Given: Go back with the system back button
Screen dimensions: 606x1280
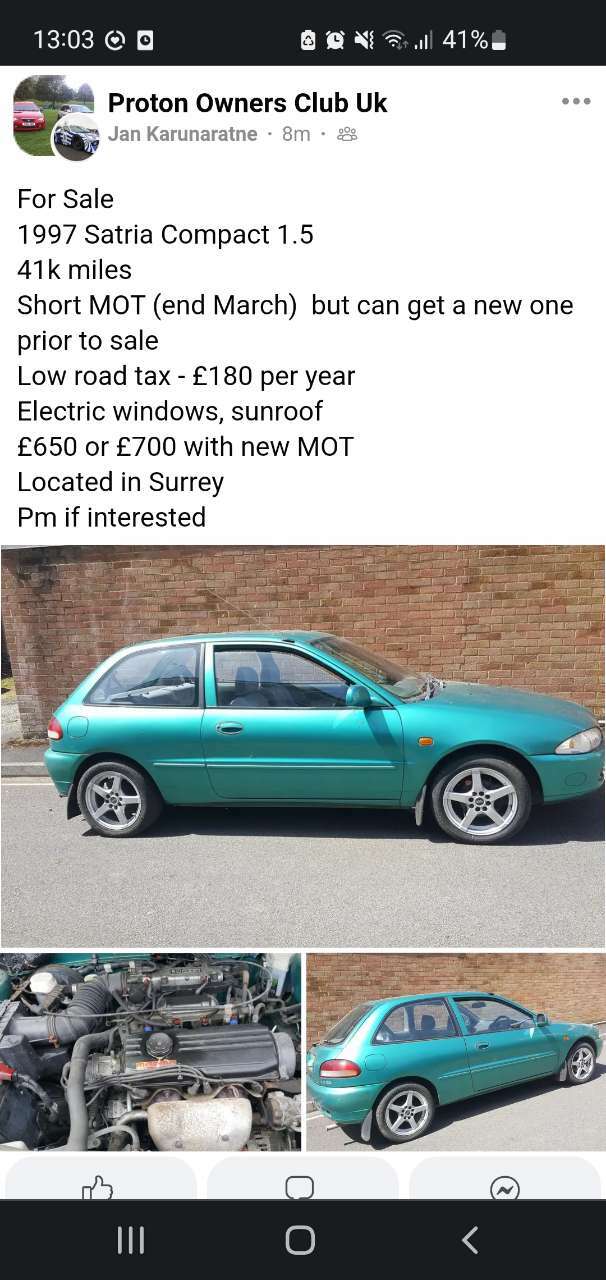Looking at the screenshot, I should [x=470, y=1240].
